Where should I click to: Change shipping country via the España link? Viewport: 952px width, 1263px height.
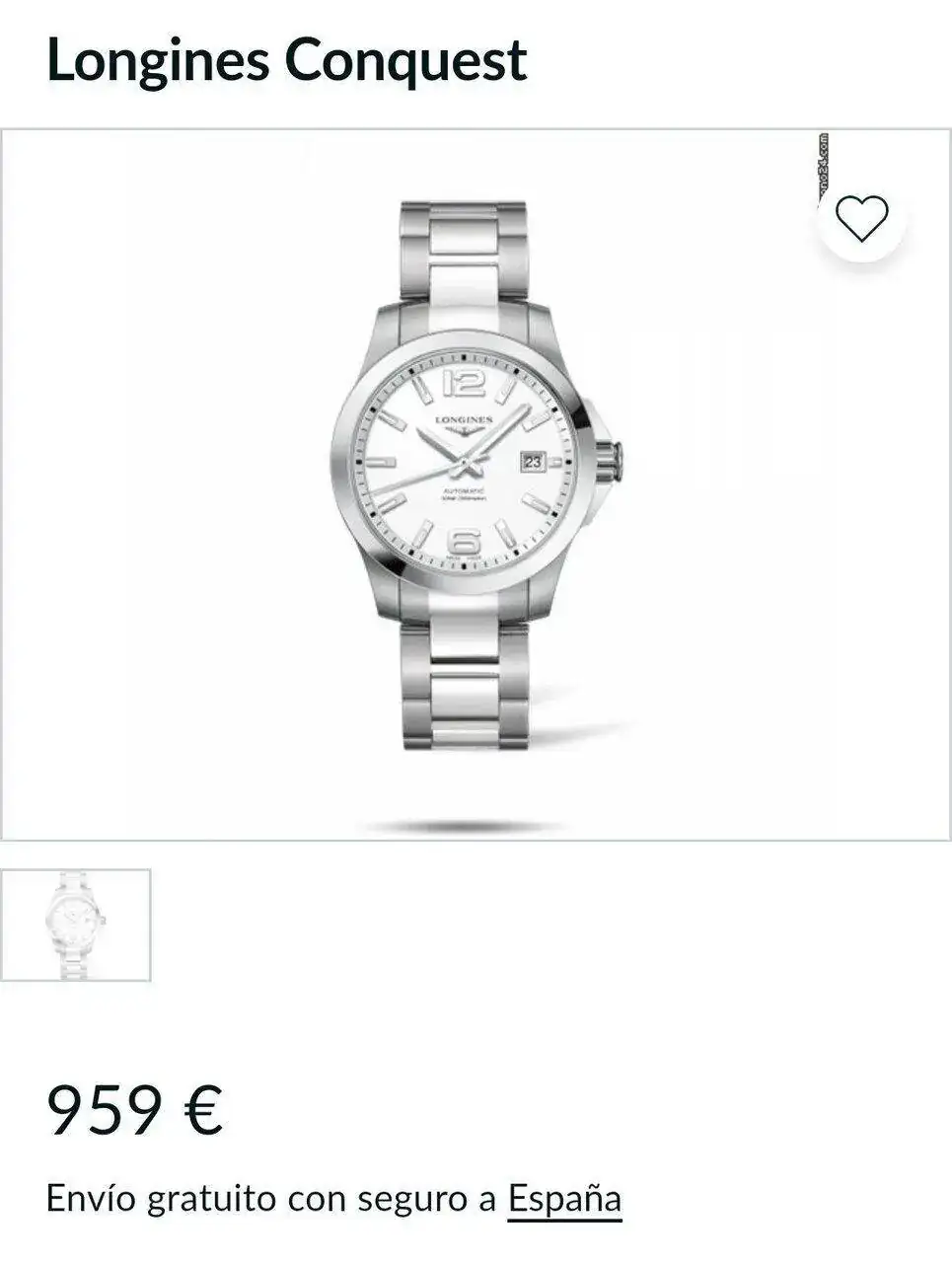pyautogui.click(x=564, y=1200)
